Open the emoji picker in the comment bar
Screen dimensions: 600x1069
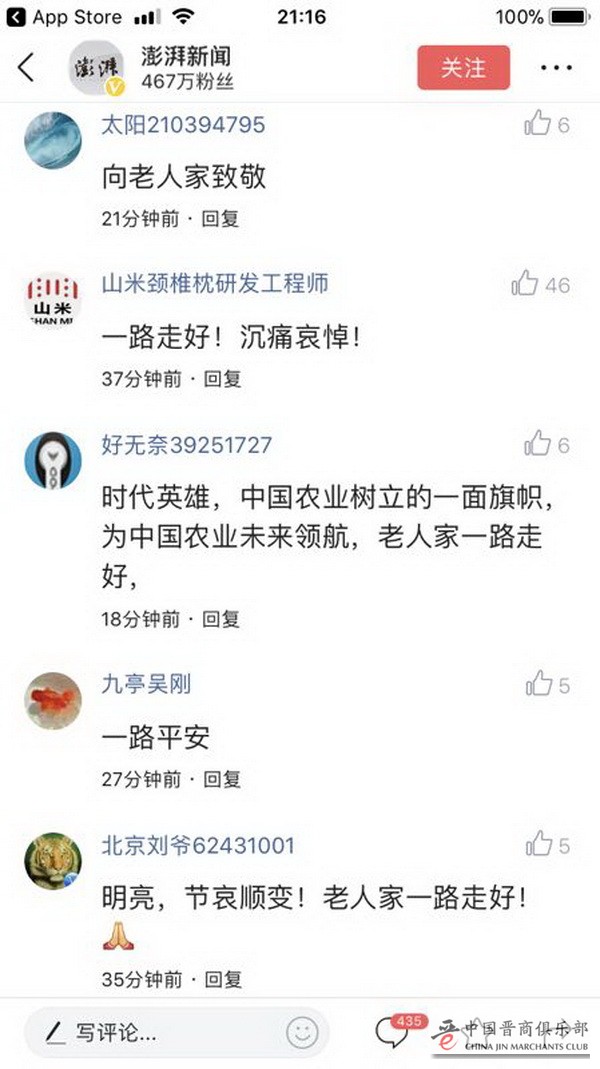pos(302,1032)
